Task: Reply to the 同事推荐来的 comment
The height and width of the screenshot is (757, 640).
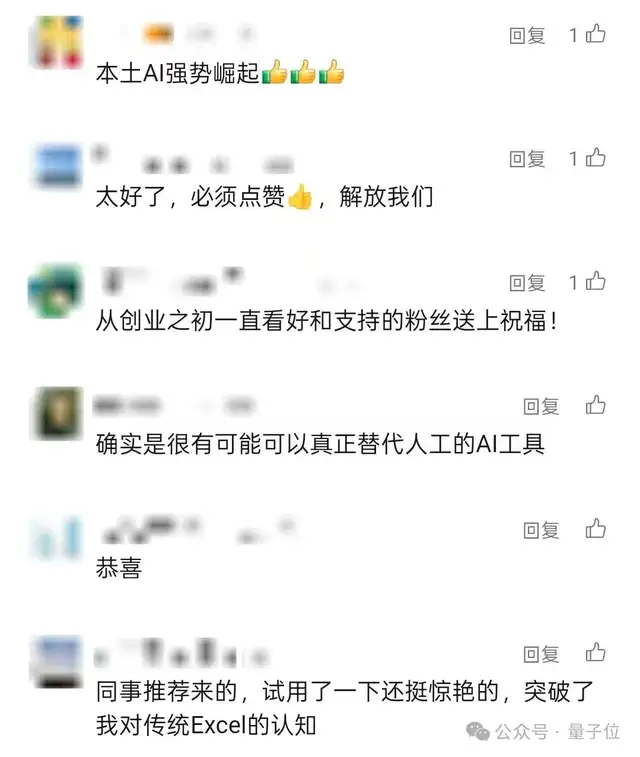Action: click(x=541, y=654)
